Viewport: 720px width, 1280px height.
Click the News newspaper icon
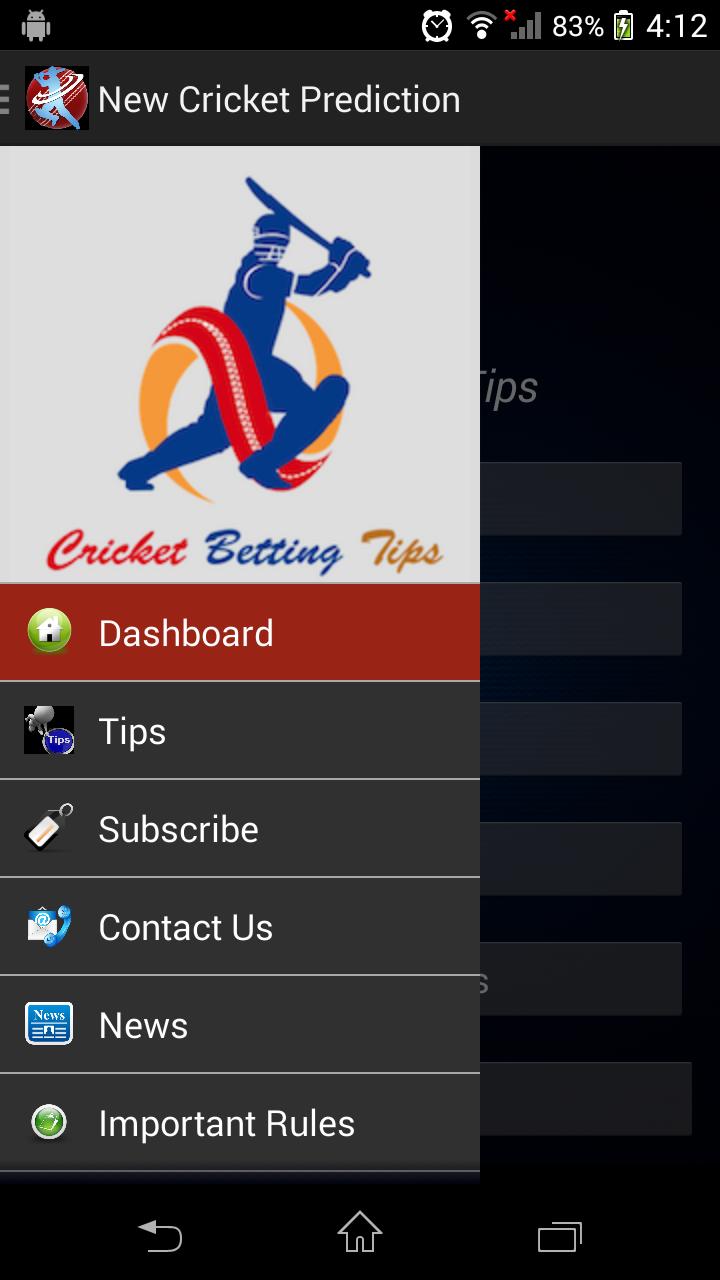click(48, 1024)
